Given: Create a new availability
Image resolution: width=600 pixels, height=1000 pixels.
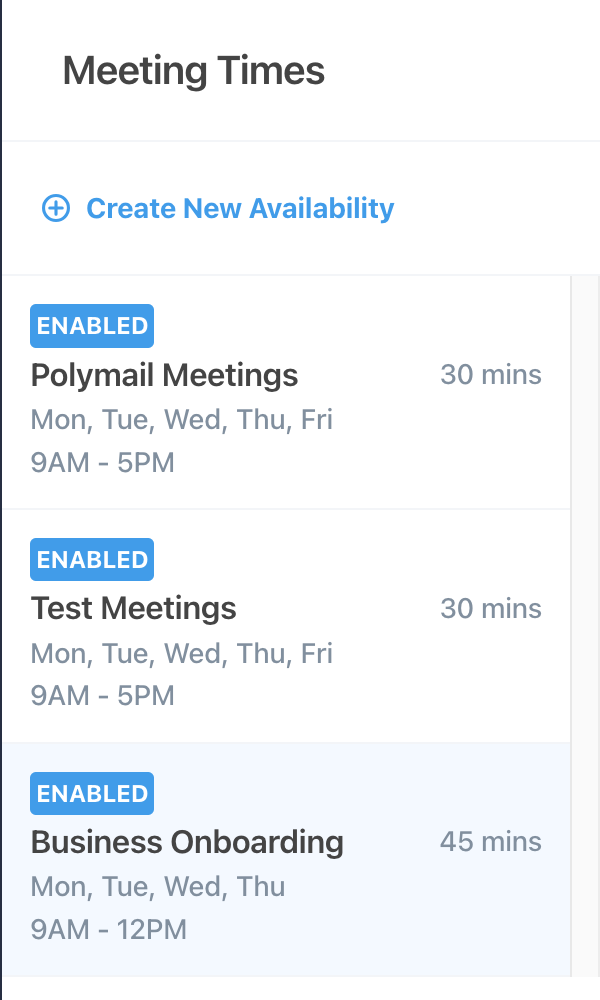Looking at the screenshot, I should coord(220,208).
